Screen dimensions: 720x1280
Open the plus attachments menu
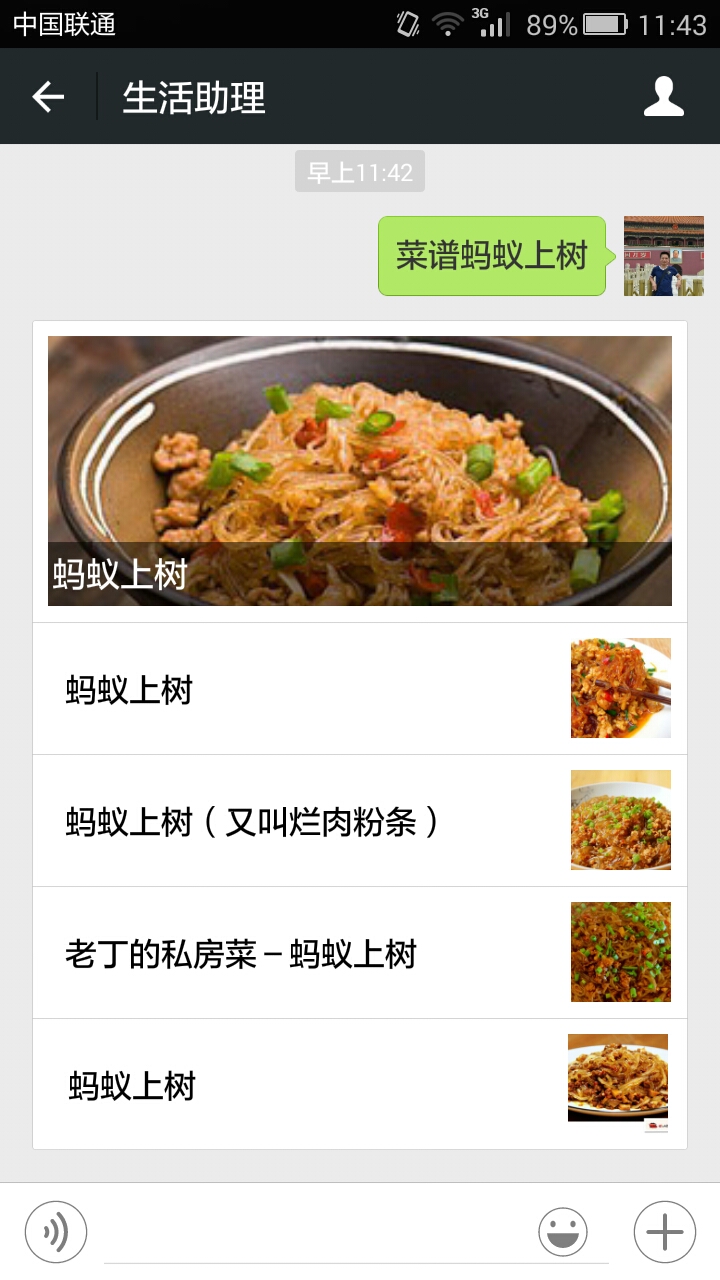[665, 1232]
